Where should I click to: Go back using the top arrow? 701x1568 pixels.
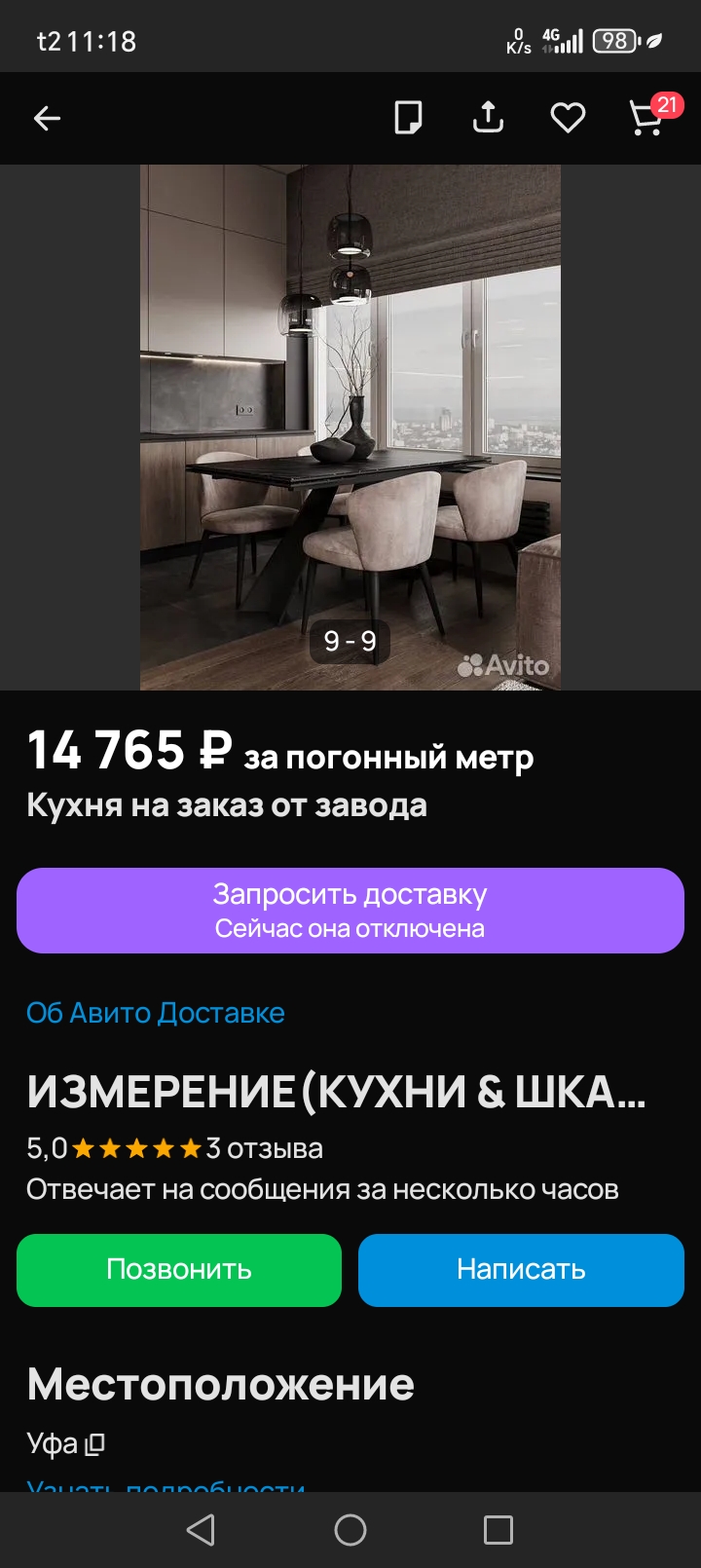tap(47, 119)
